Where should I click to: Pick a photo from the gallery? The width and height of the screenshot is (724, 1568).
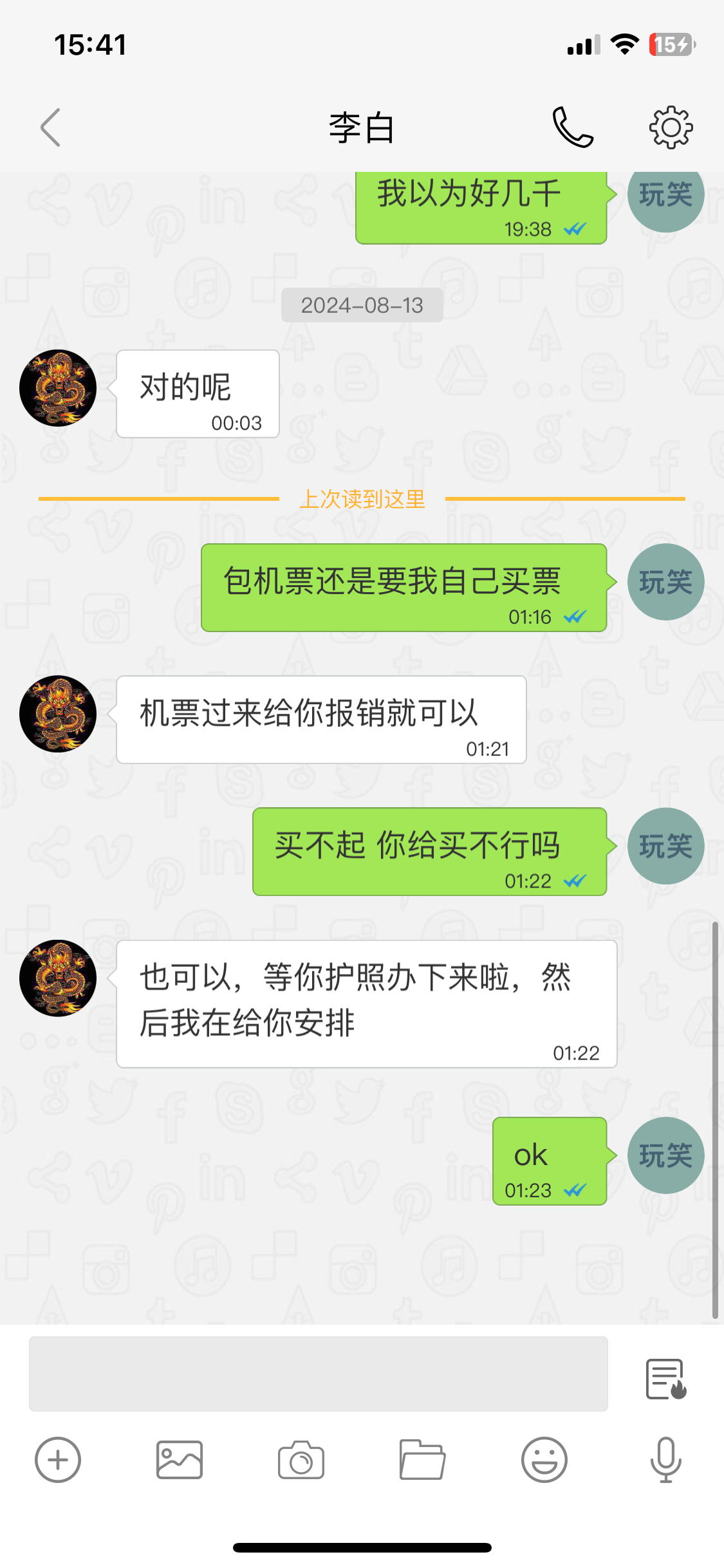tap(180, 1460)
